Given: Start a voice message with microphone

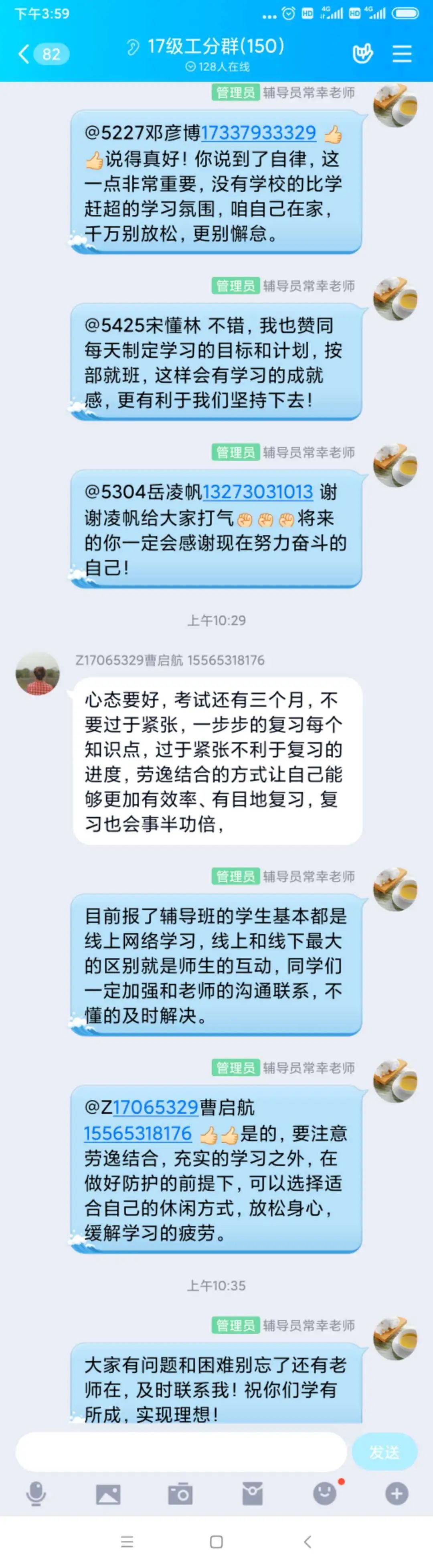Looking at the screenshot, I should pyautogui.click(x=36, y=1494).
